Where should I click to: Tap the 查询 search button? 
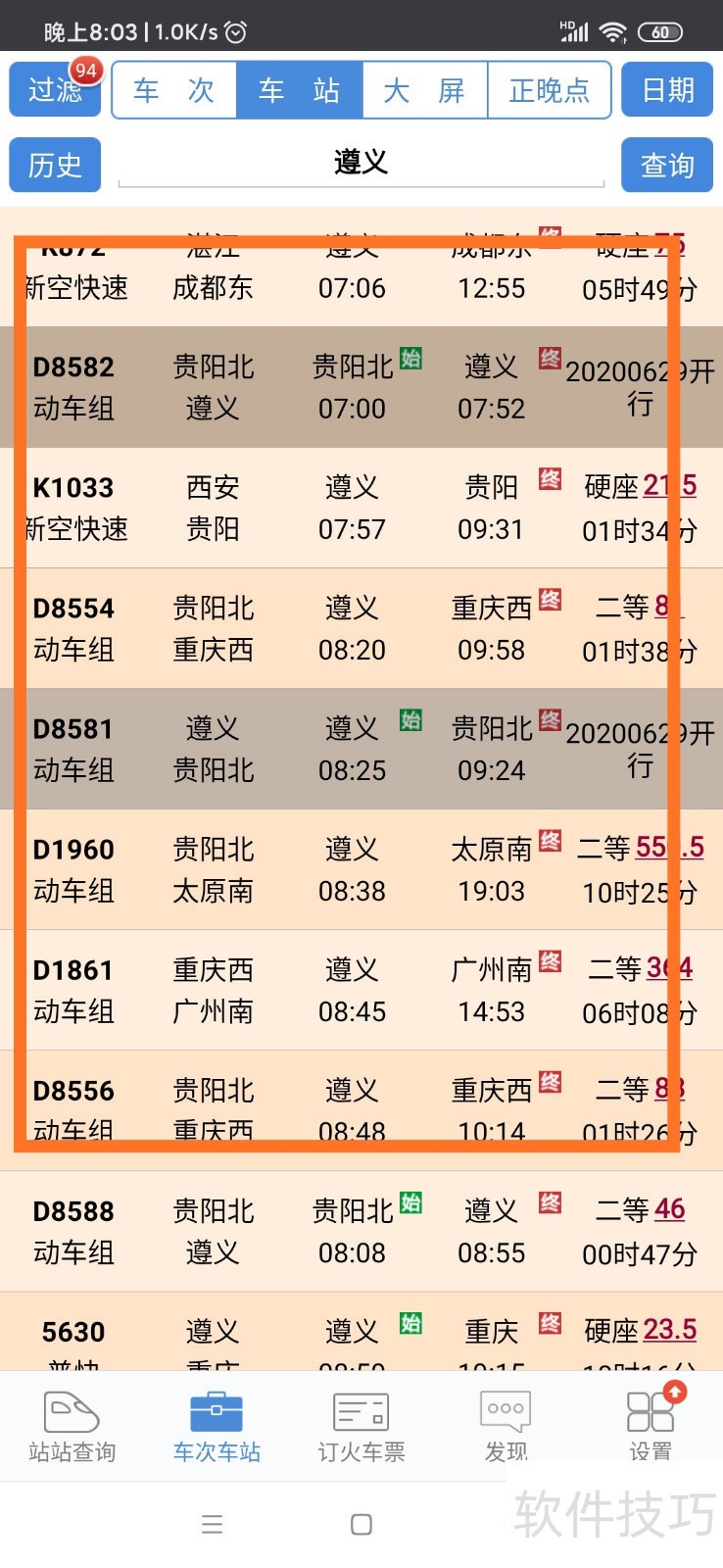[667, 165]
